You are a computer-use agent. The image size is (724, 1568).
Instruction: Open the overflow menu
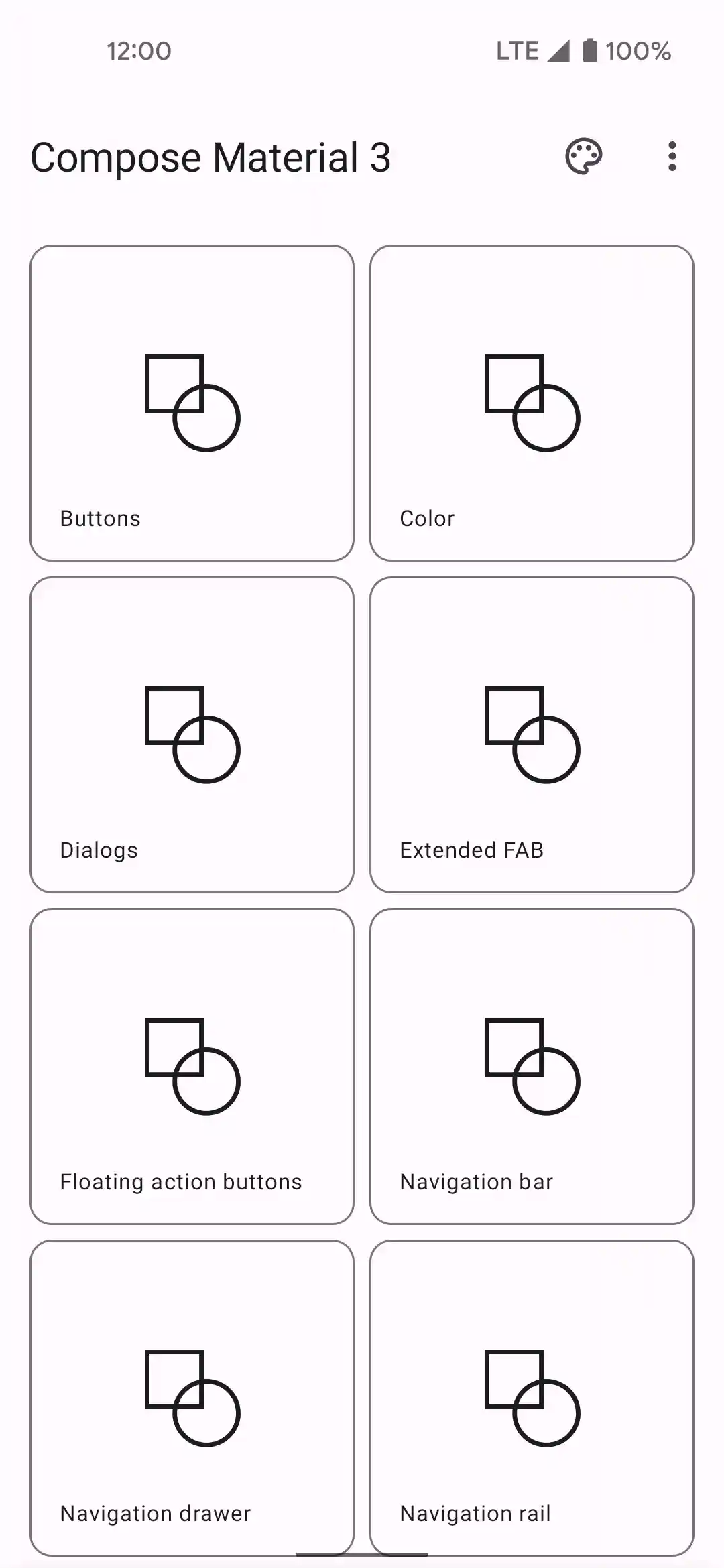tap(672, 156)
